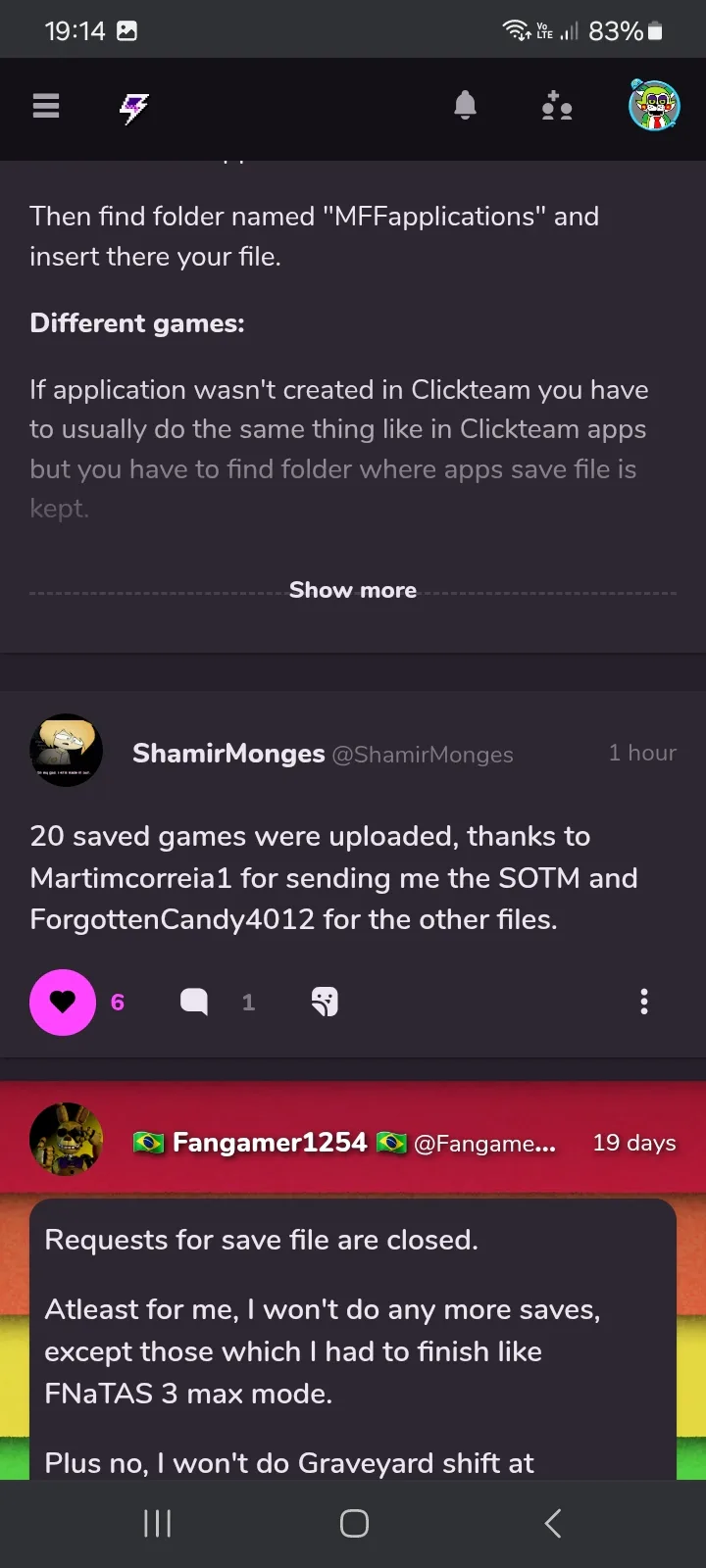Open the notifications bell
The height and width of the screenshot is (1568, 706).
[465, 106]
